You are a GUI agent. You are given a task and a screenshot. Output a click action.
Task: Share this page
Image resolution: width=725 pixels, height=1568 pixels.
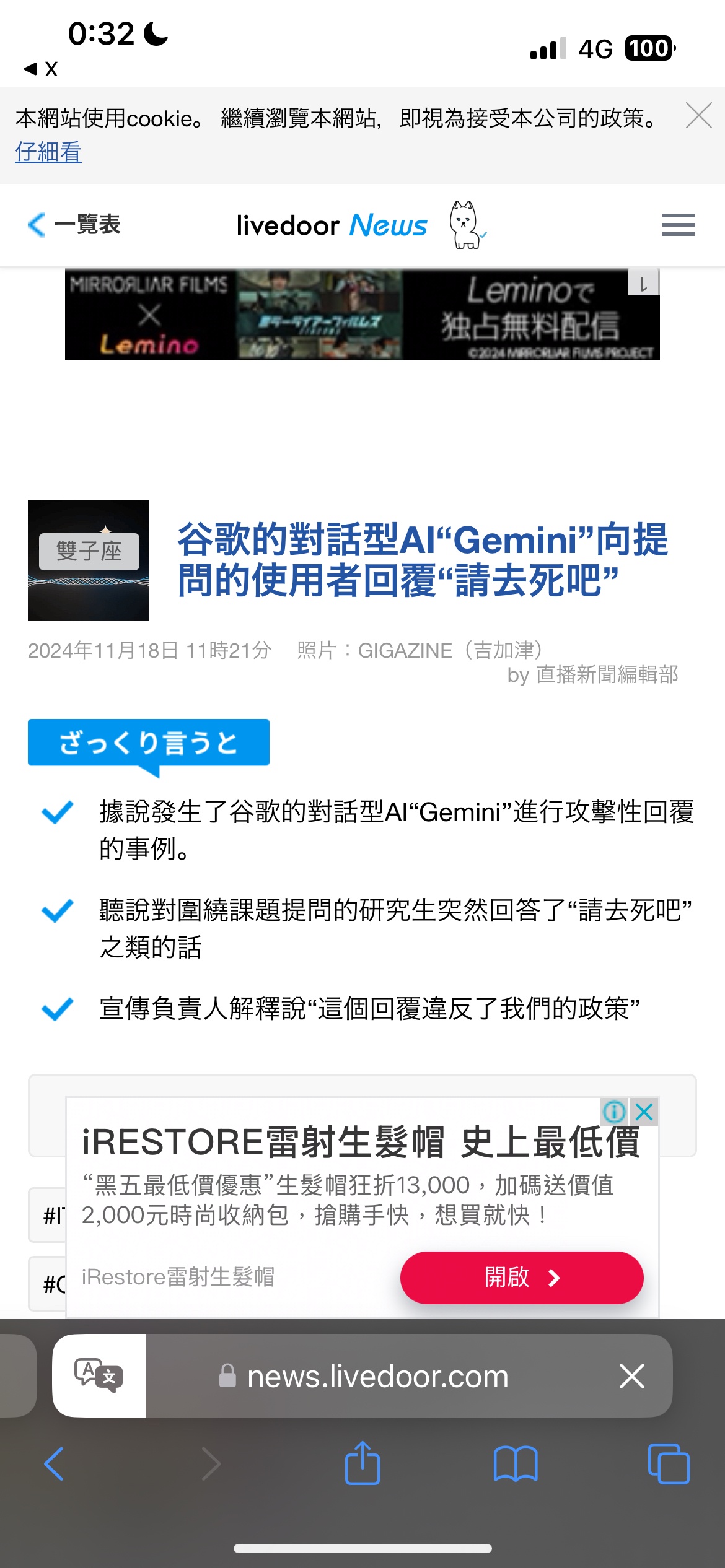[x=362, y=1464]
